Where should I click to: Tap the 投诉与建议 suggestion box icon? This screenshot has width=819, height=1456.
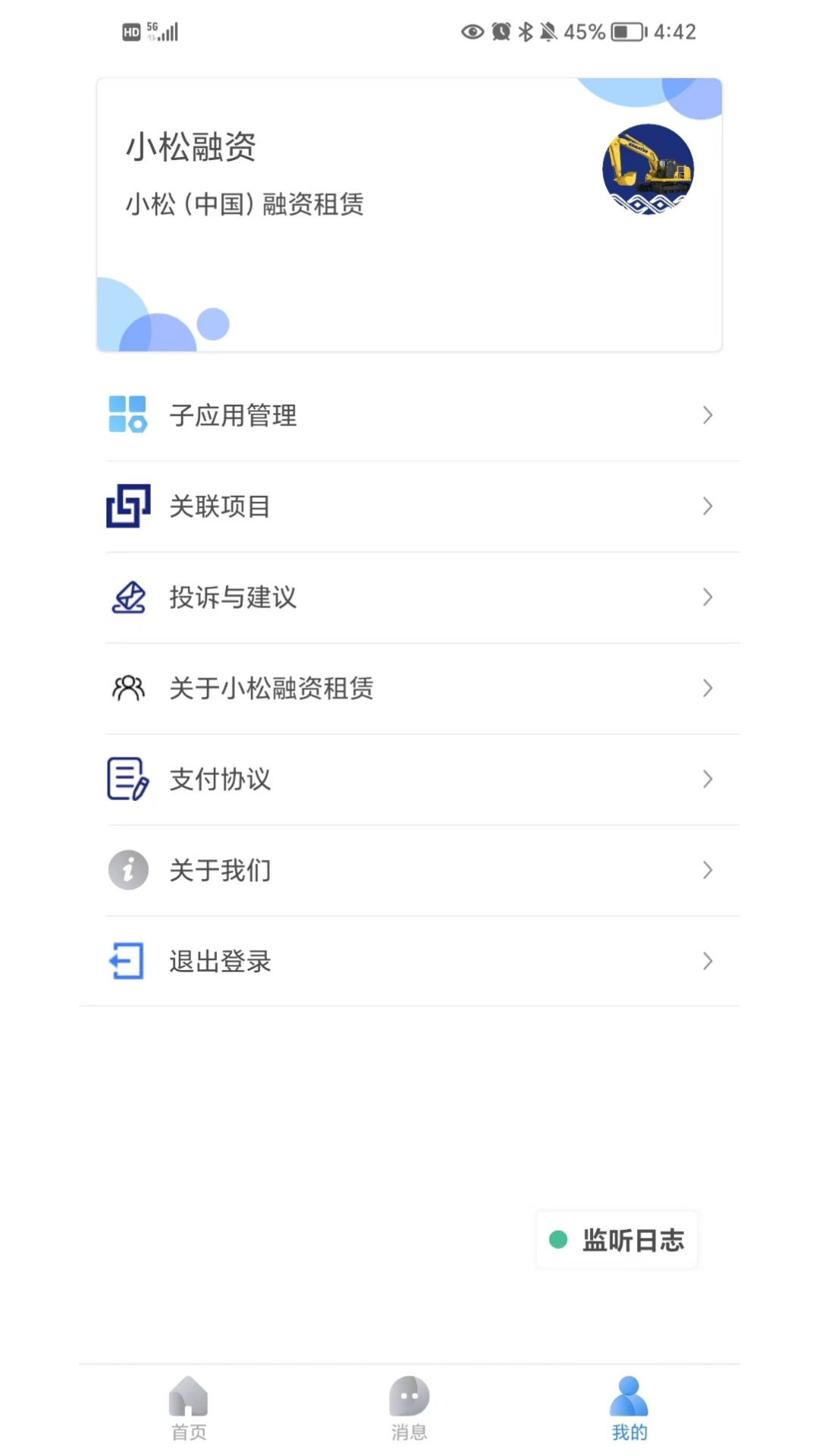click(127, 597)
